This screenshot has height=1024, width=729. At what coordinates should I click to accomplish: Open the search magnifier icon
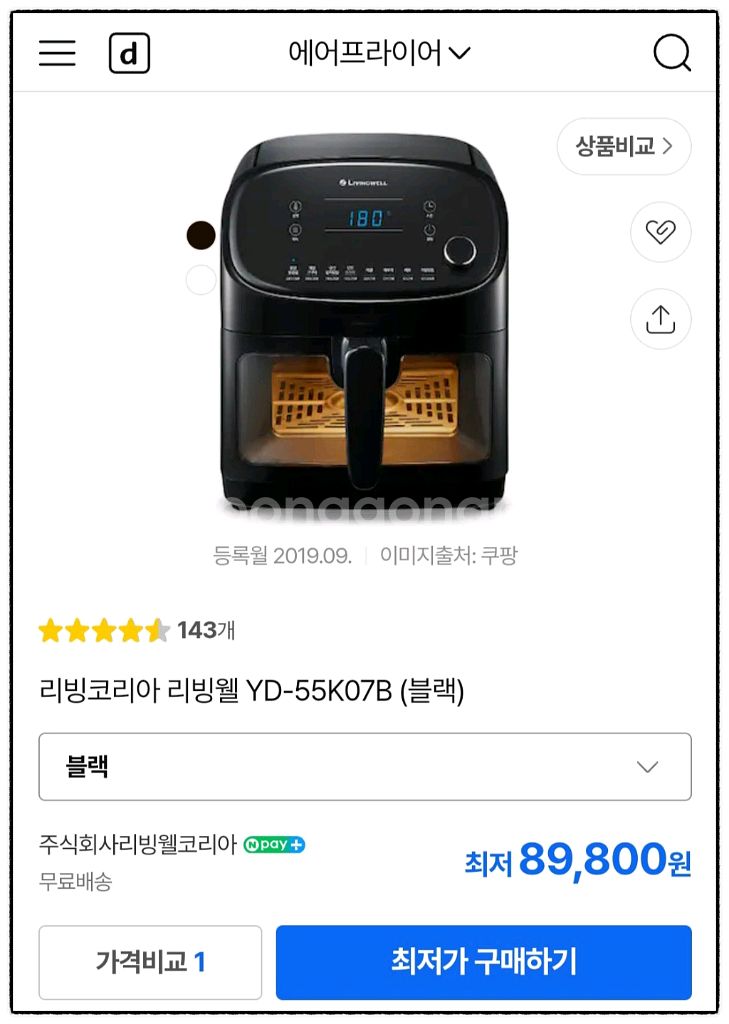click(x=672, y=53)
